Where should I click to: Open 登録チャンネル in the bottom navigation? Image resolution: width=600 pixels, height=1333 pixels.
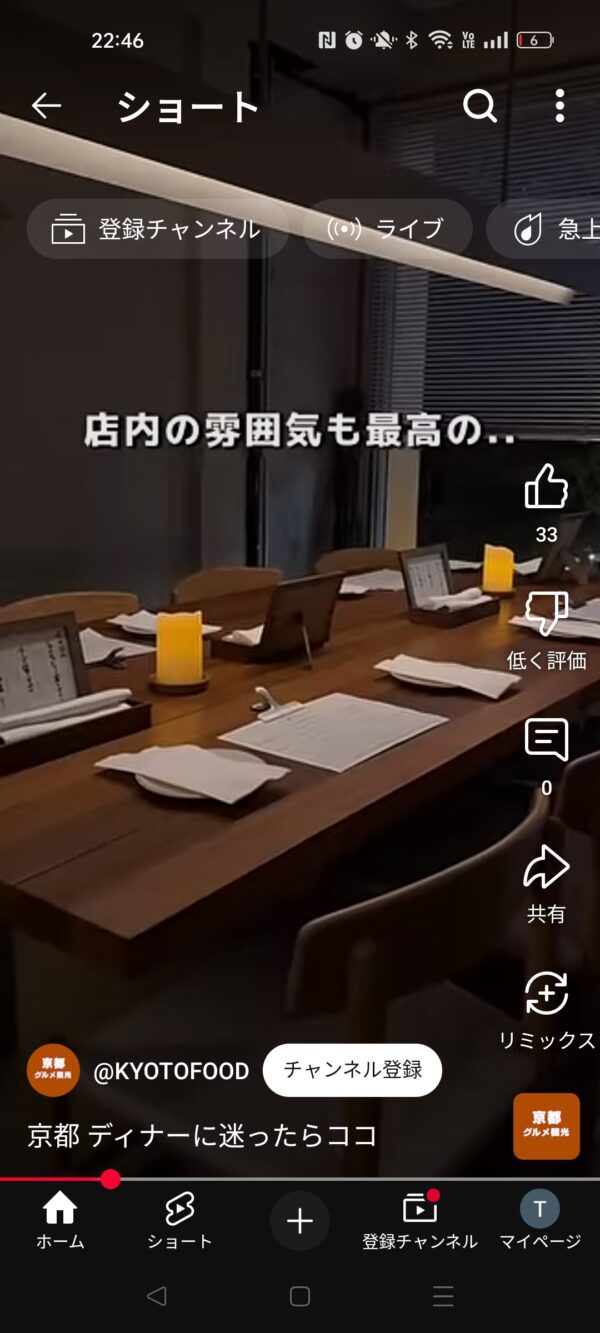[420, 1221]
